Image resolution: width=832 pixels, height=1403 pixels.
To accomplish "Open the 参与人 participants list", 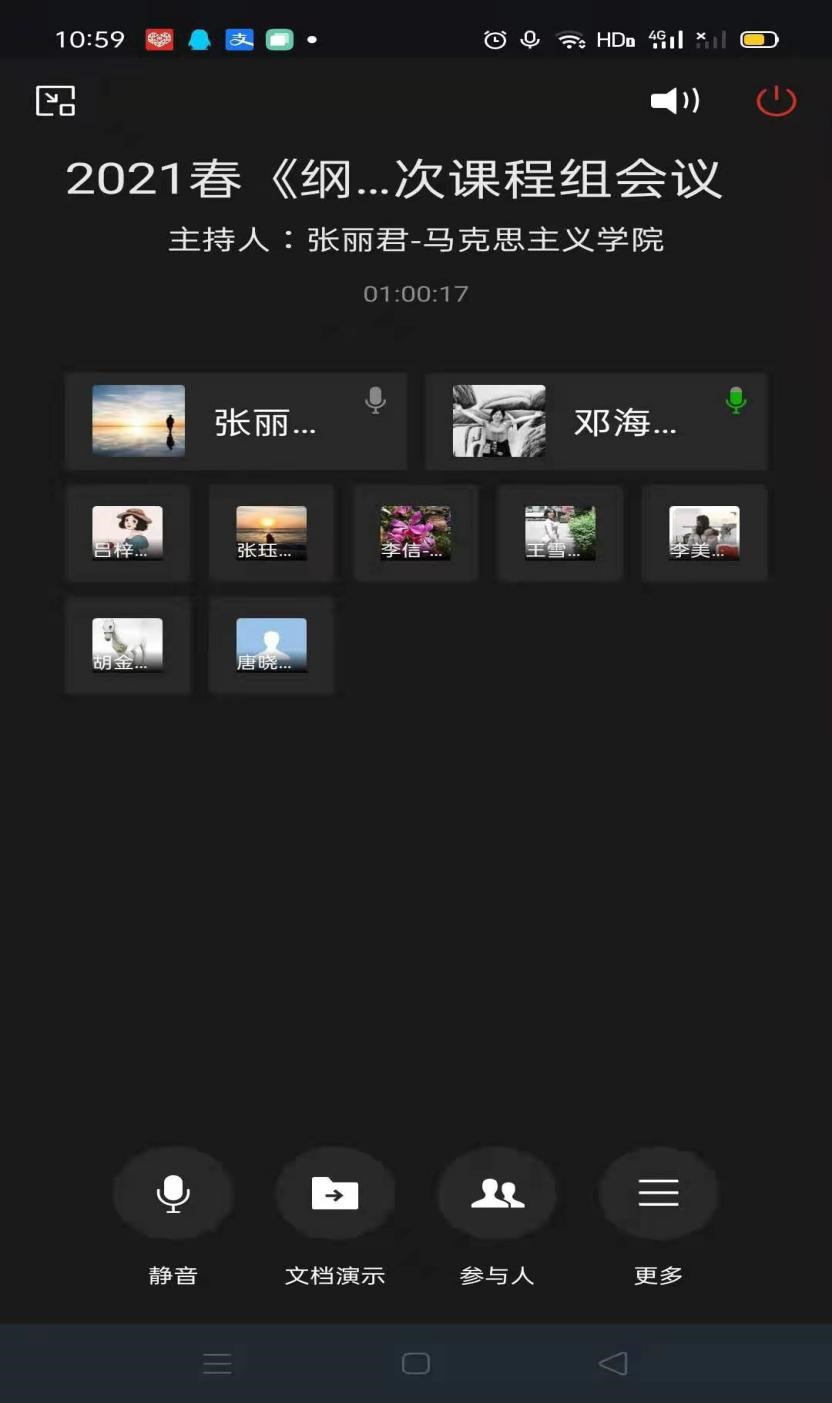I will (497, 1194).
